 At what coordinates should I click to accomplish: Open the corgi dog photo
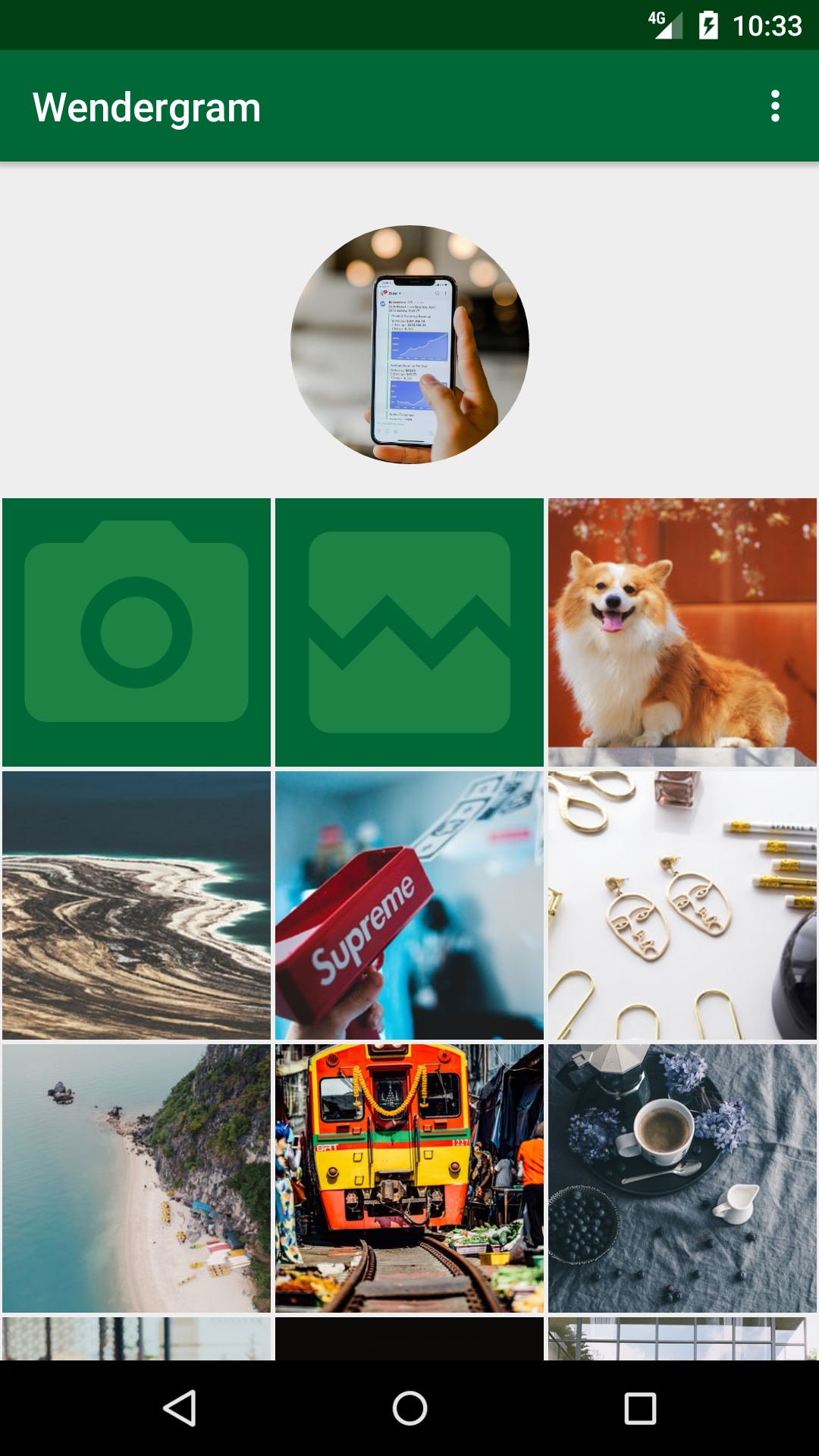point(682,632)
